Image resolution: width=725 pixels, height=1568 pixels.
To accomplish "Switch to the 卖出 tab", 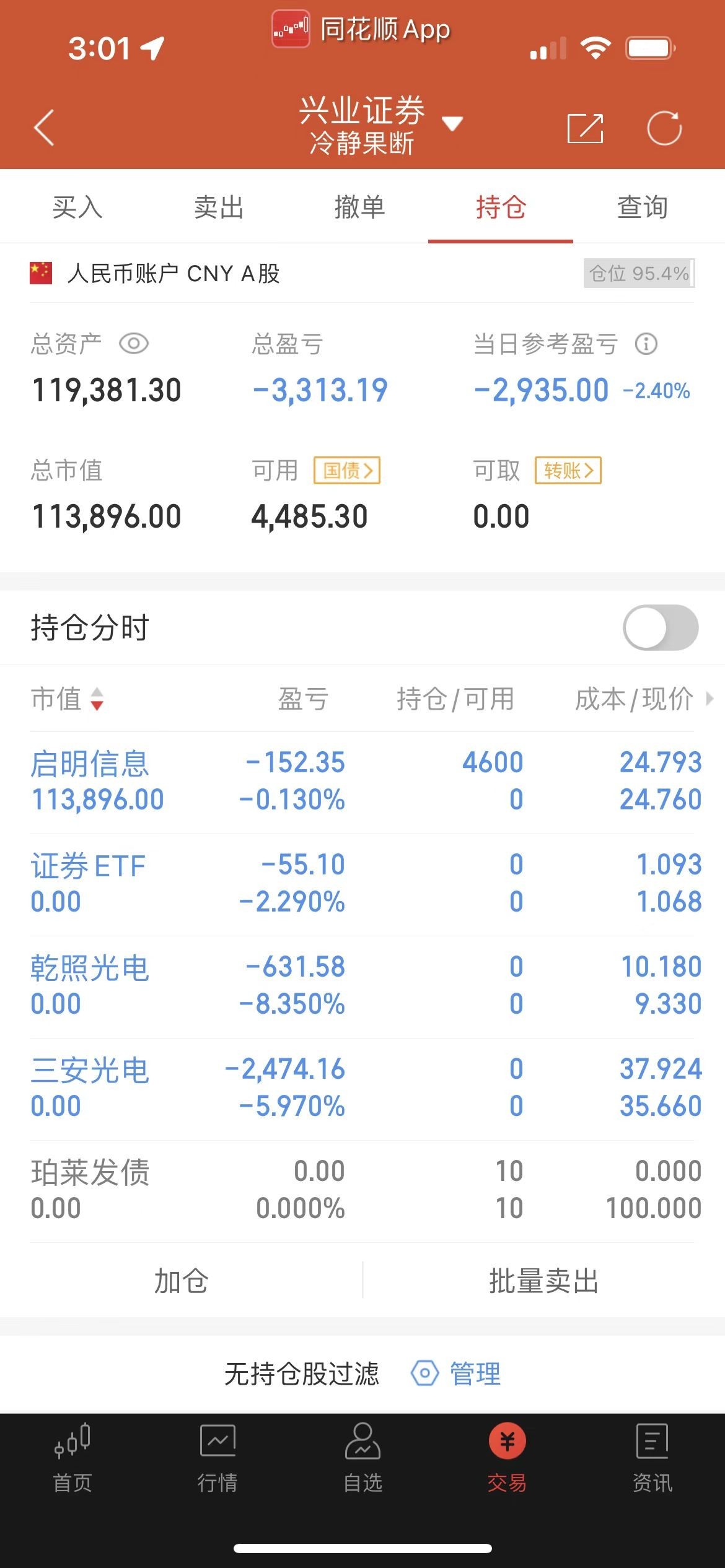I will (219, 207).
